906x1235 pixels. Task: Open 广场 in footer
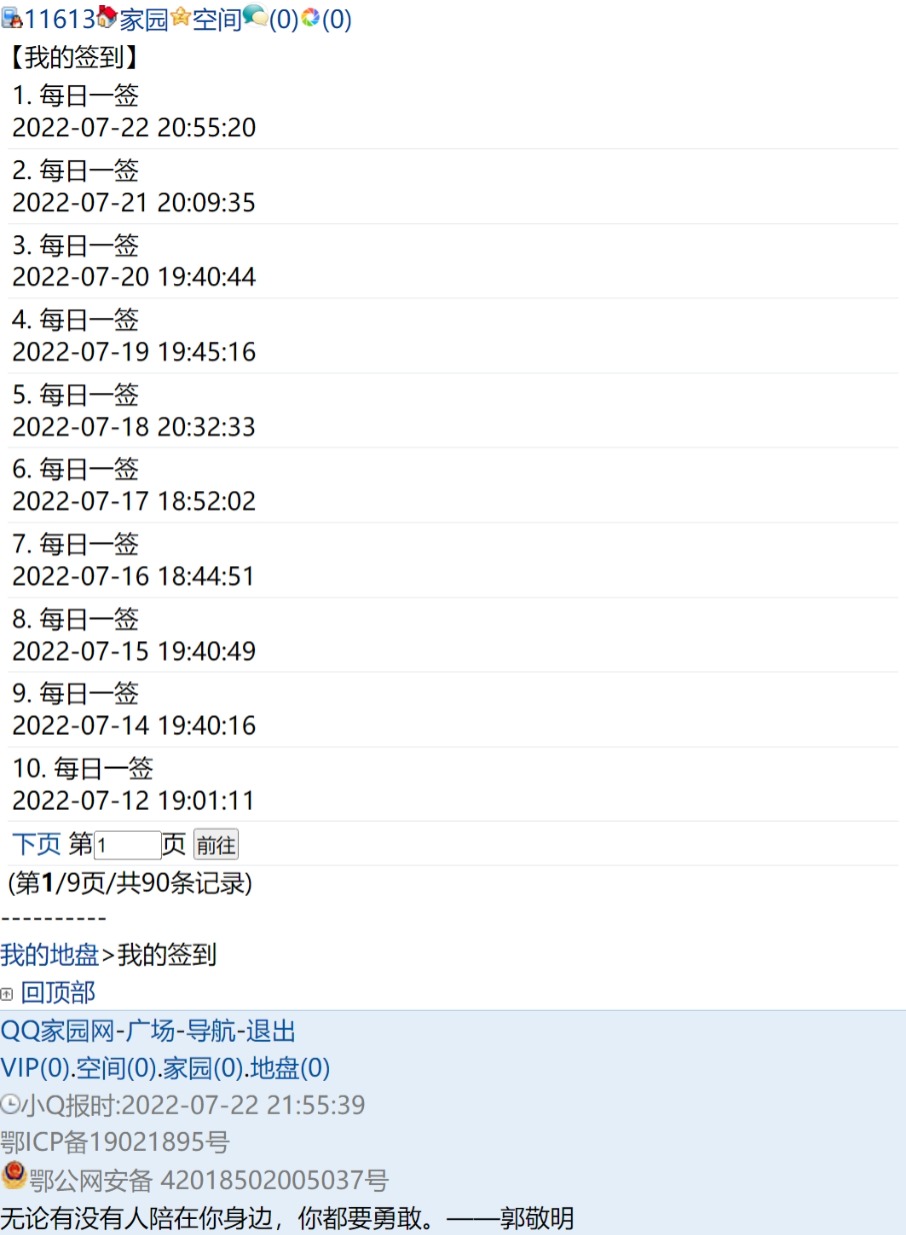pyautogui.click(x=150, y=1031)
